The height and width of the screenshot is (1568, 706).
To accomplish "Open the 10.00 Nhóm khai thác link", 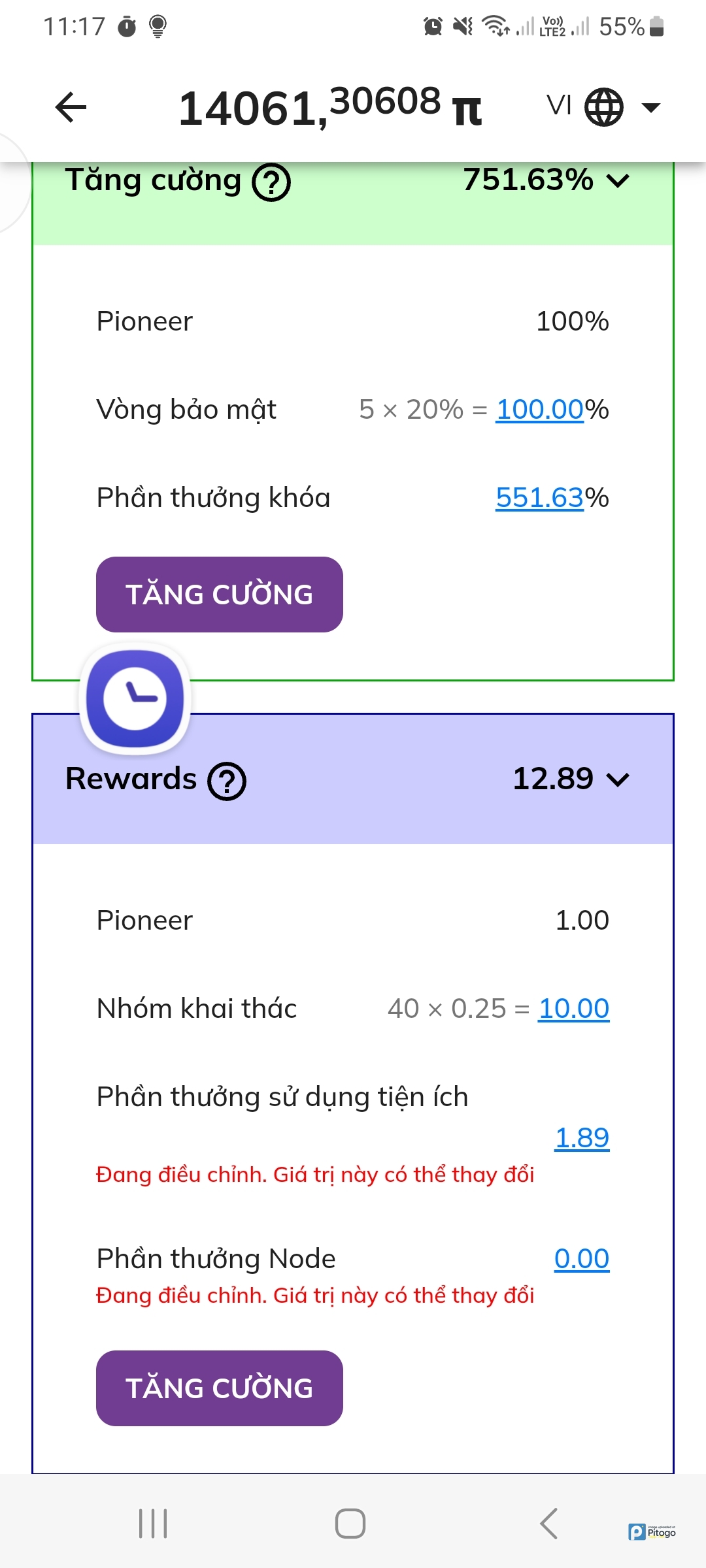I will click(573, 1009).
